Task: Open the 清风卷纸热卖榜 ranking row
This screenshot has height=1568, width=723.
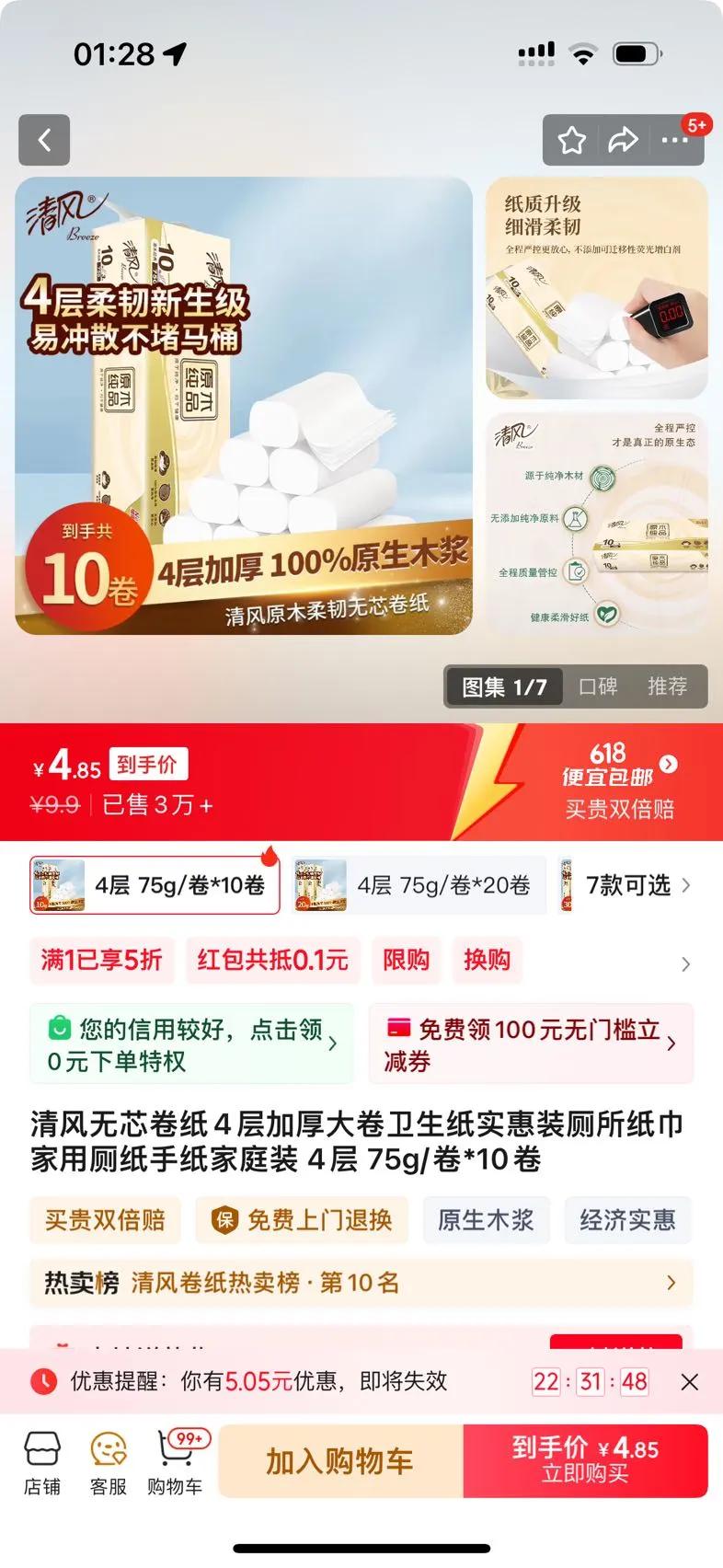Action: 361,1283
